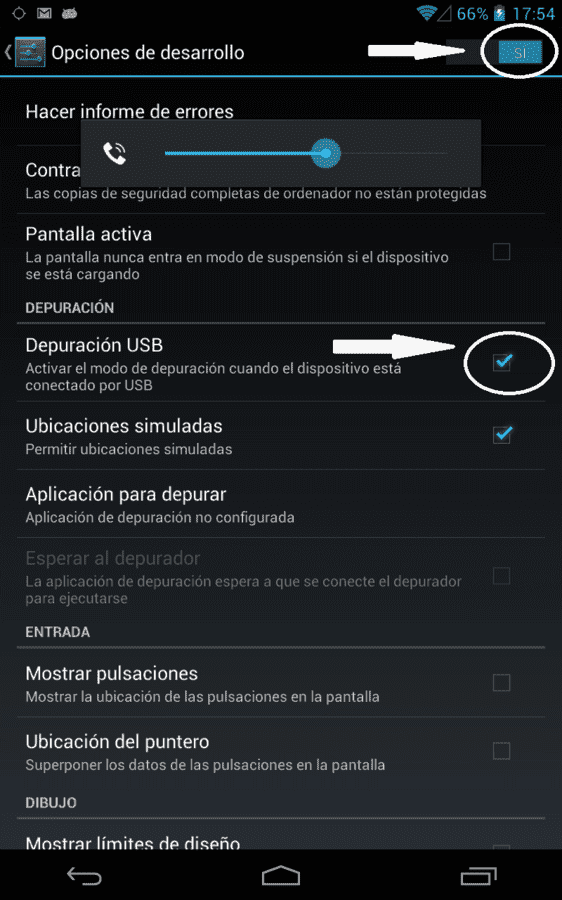Go back via the Opciones de desarrollo icon
Viewport: 562px width, 900px height.
click(x=30, y=52)
